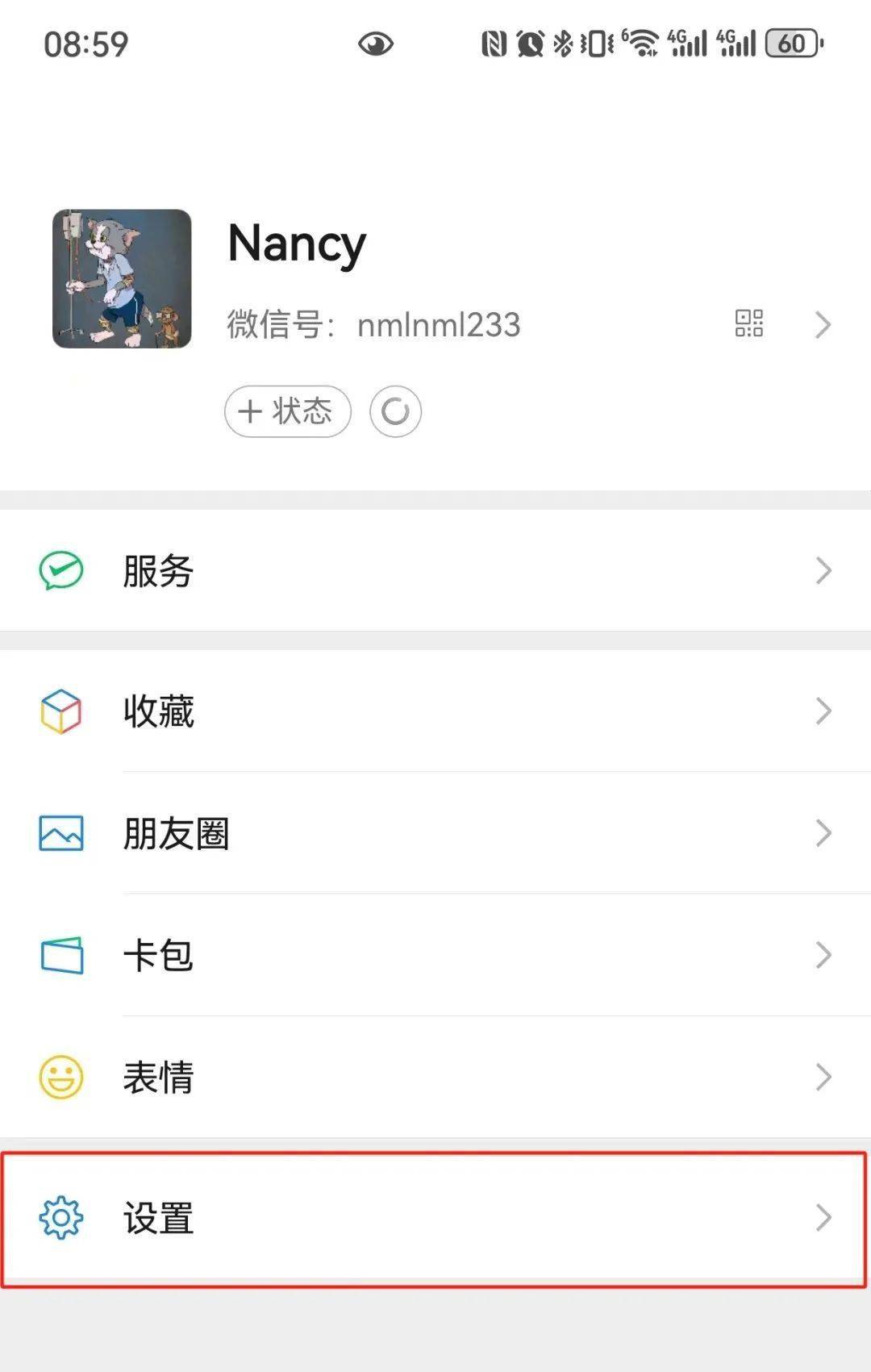This screenshot has width=871, height=1372.
Task: View the 表情 sticker gallery
Action: coord(435,1077)
